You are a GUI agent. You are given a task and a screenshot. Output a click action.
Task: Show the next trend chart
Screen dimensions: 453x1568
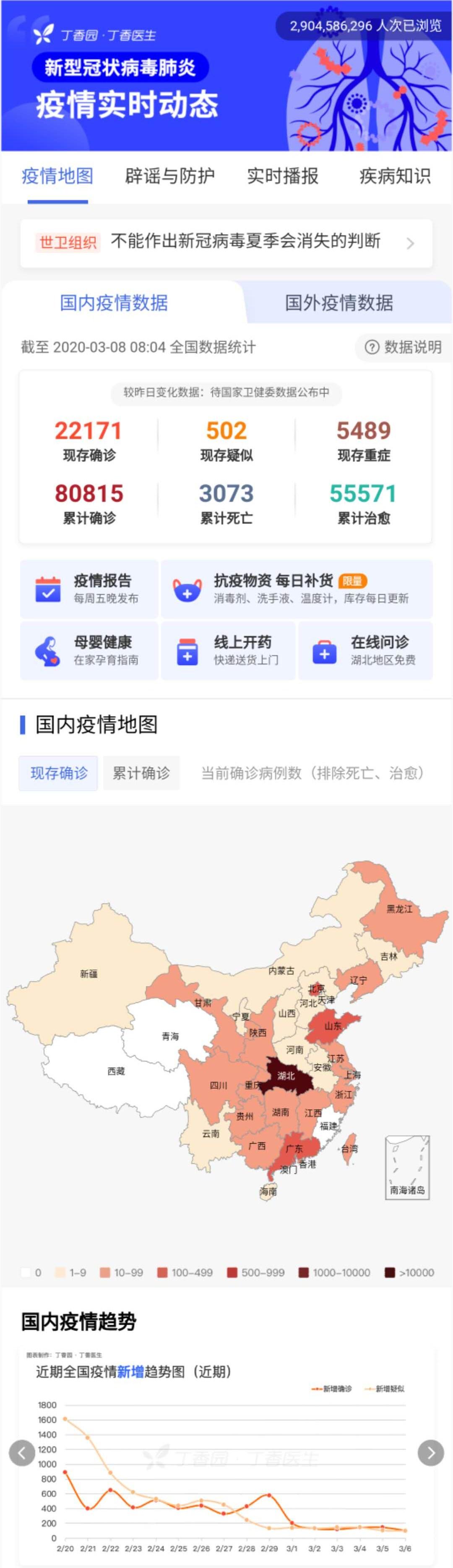tap(430, 1453)
